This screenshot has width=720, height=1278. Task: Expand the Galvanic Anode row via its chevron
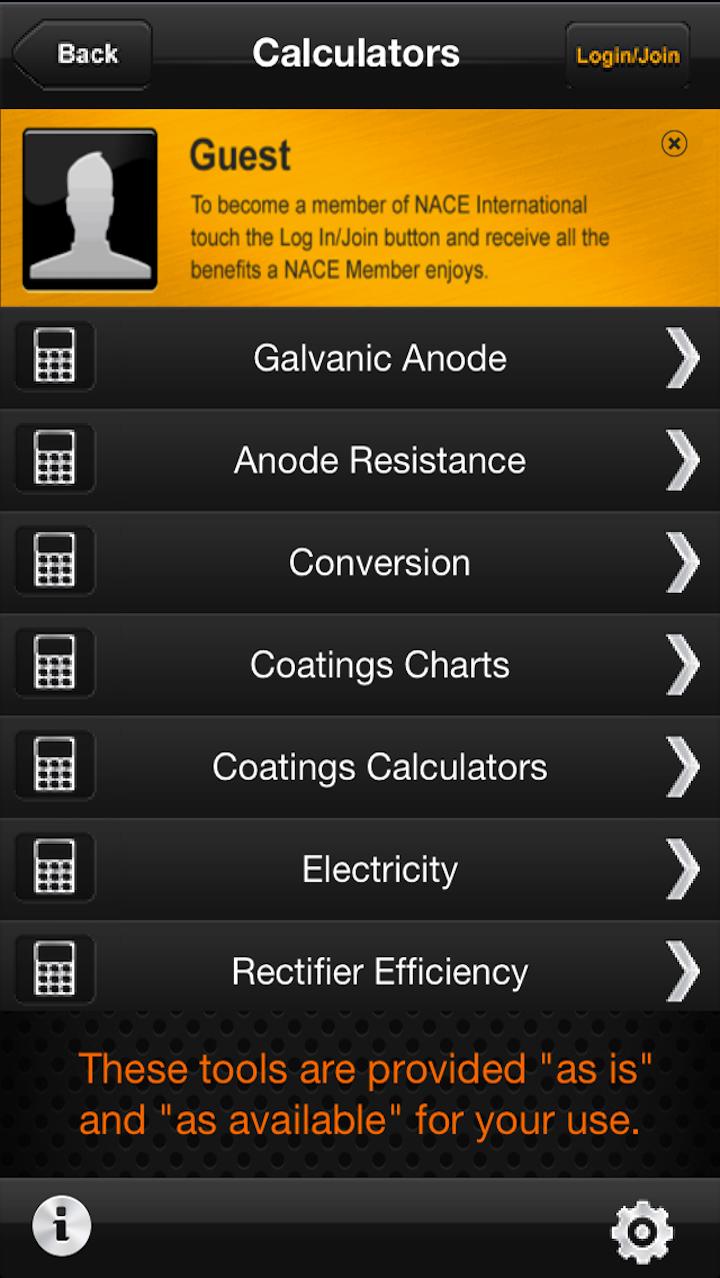[684, 356]
